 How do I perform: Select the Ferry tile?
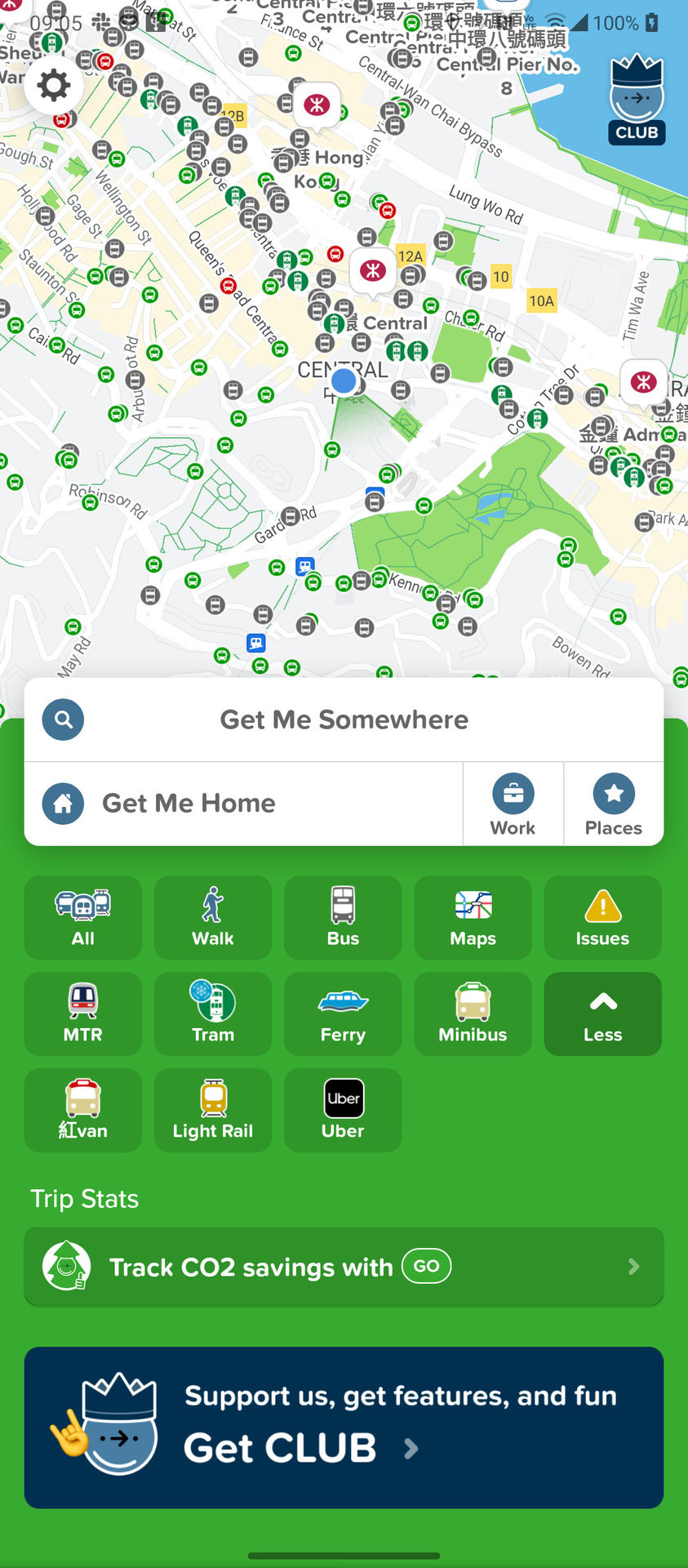pos(343,1013)
